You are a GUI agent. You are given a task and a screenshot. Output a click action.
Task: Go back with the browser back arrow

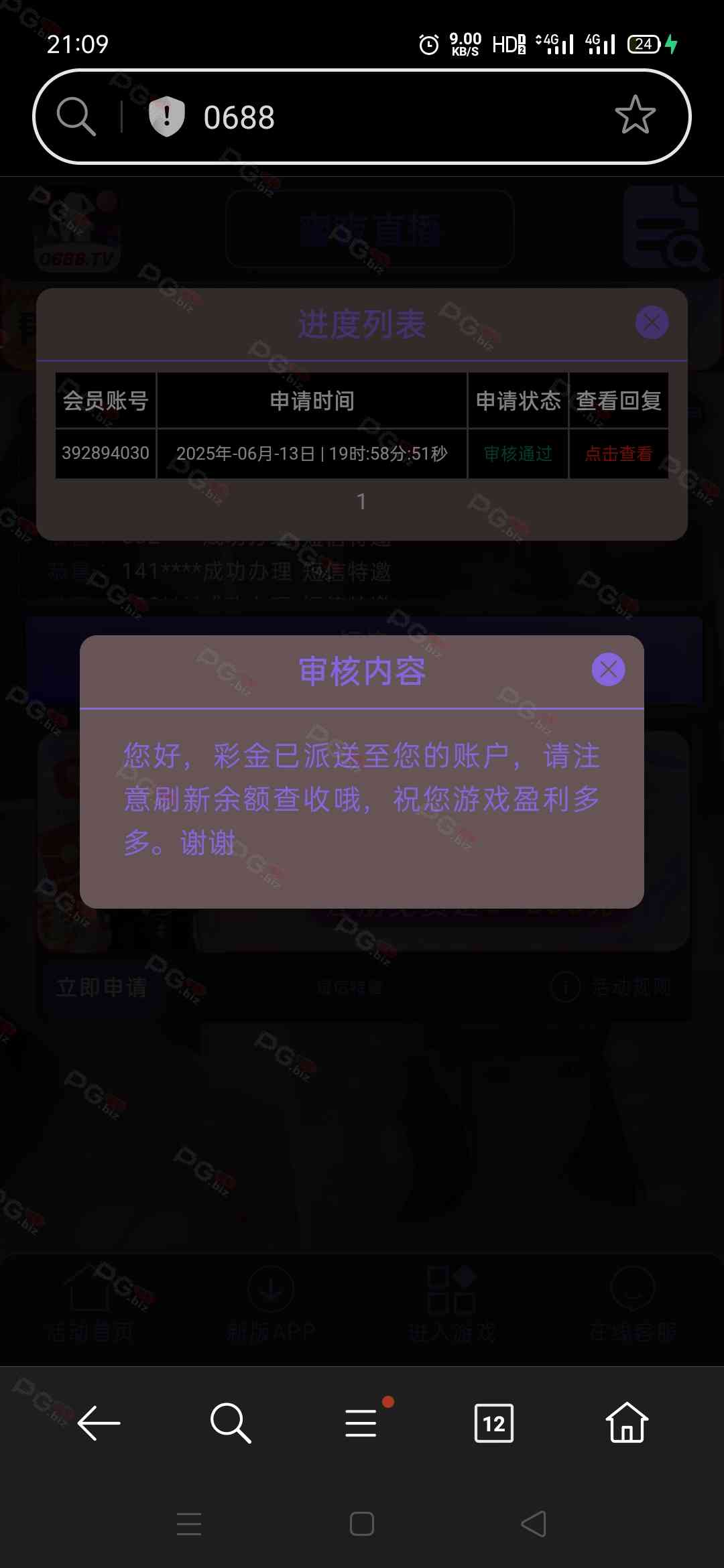pyautogui.click(x=99, y=1423)
